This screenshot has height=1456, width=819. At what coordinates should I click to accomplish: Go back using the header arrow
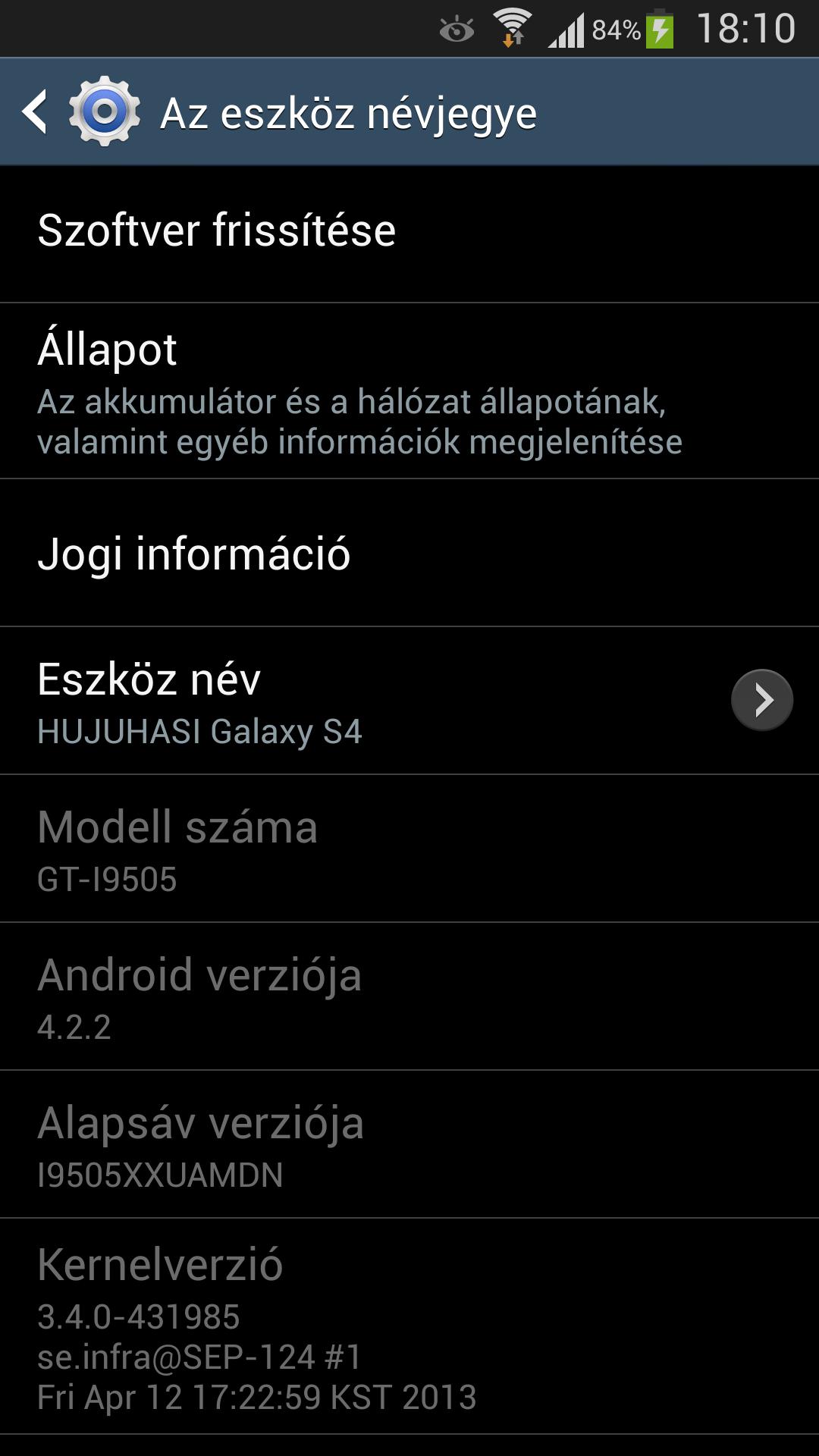coord(35,112)
